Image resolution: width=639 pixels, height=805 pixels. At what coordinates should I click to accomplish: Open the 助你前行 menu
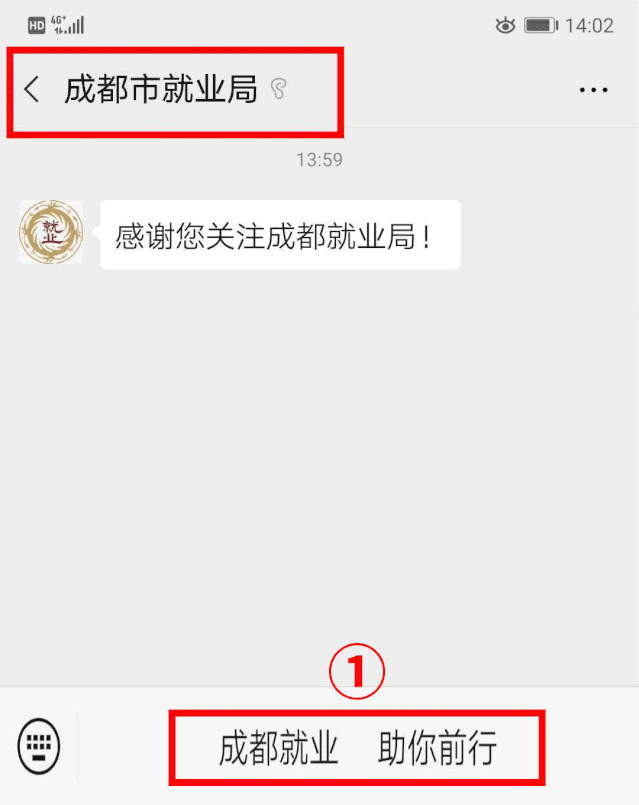[x=437, y=749]
